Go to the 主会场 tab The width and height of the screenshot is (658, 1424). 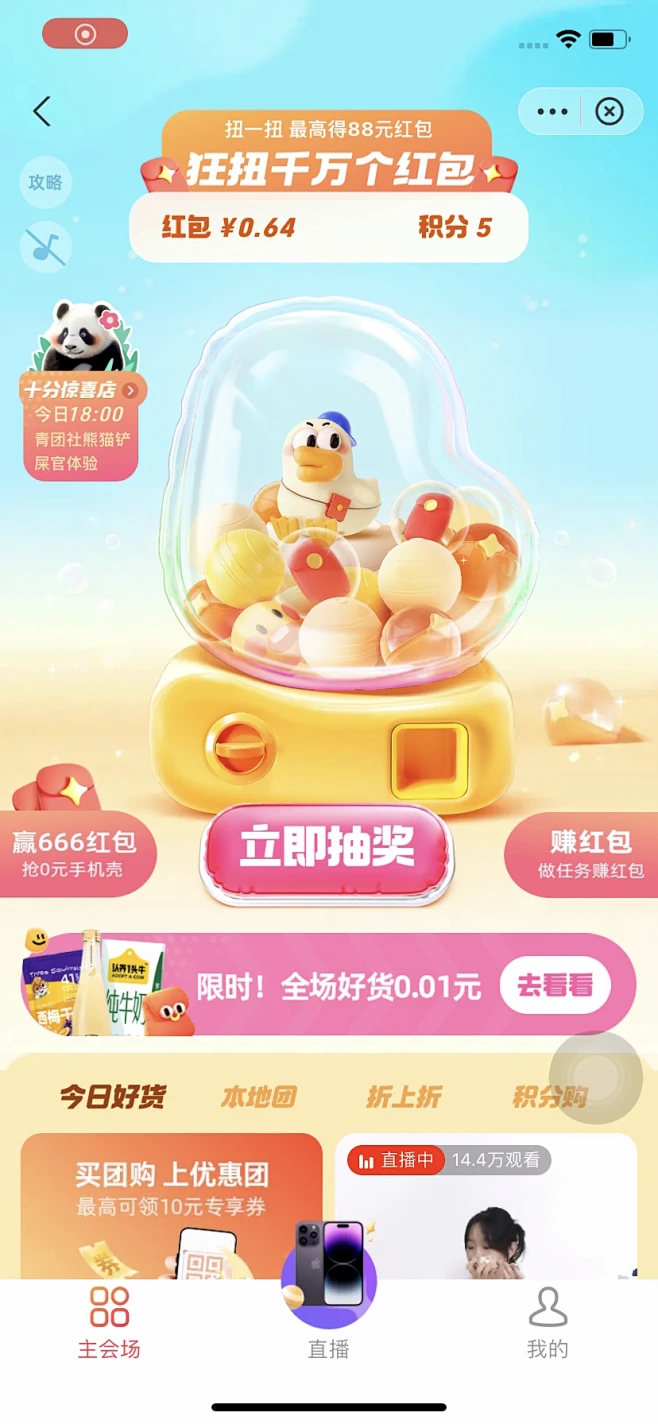pos(109,1322)
